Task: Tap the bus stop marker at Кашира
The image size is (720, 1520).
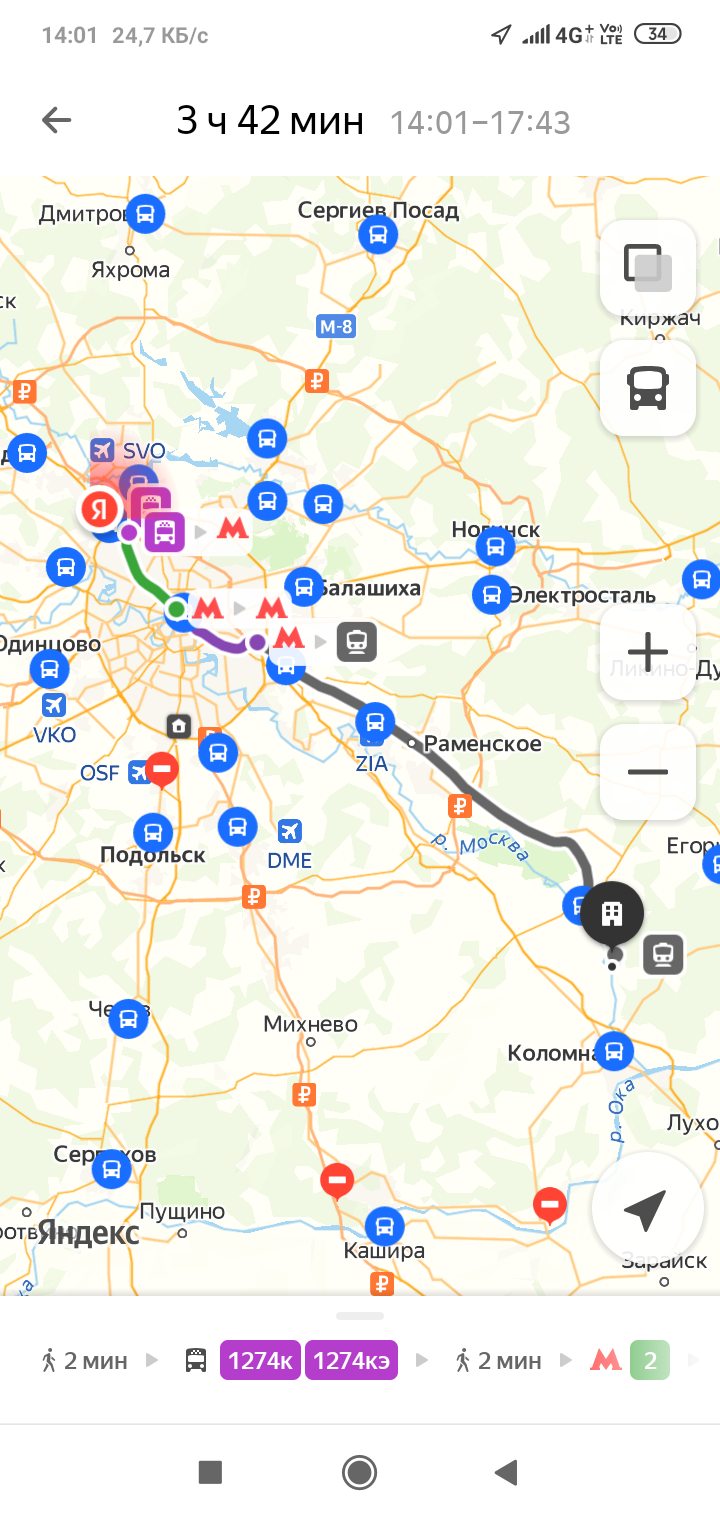Action: (x=384, y=1226)
